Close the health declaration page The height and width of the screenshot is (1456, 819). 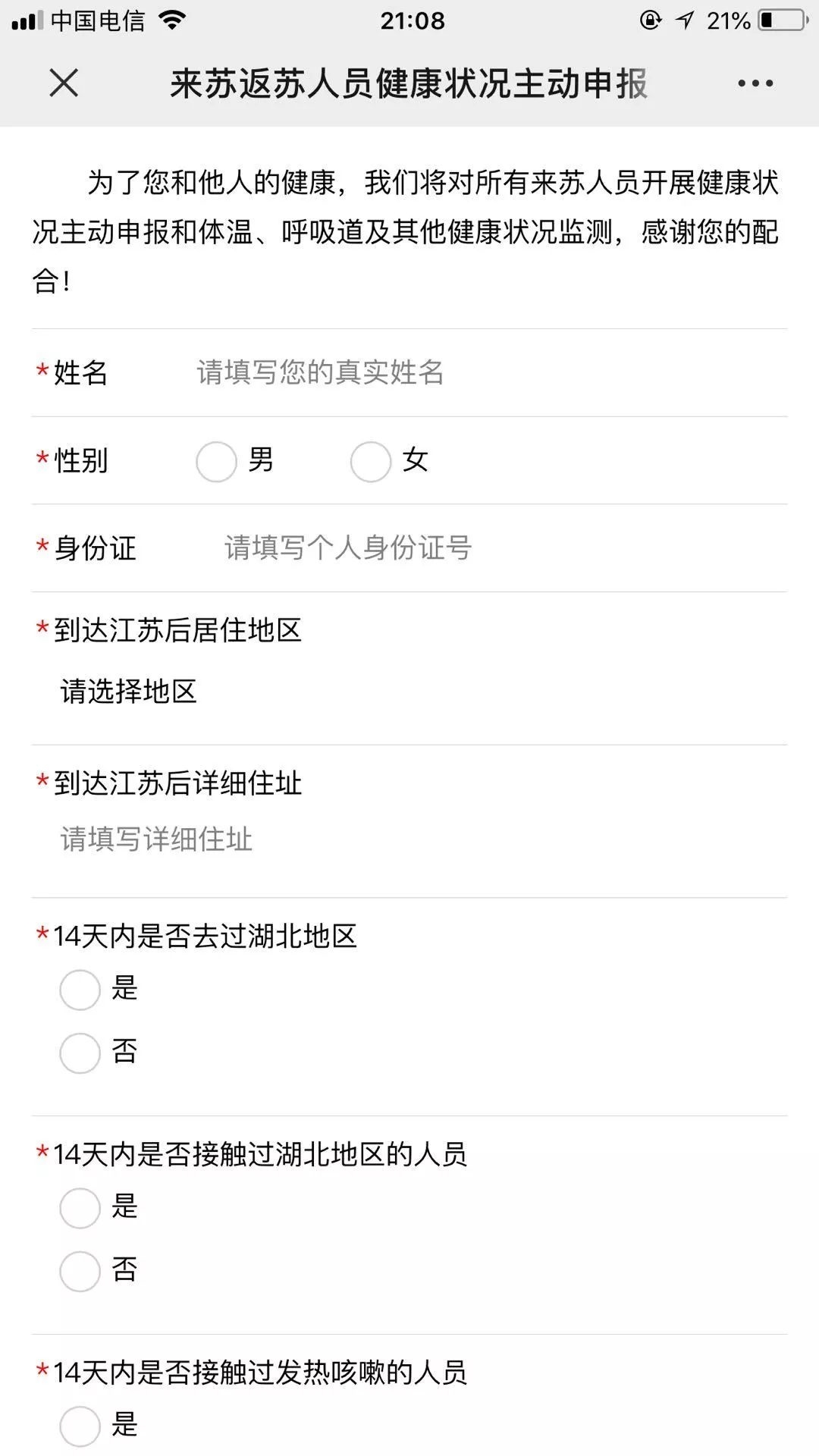coord(64,83)
